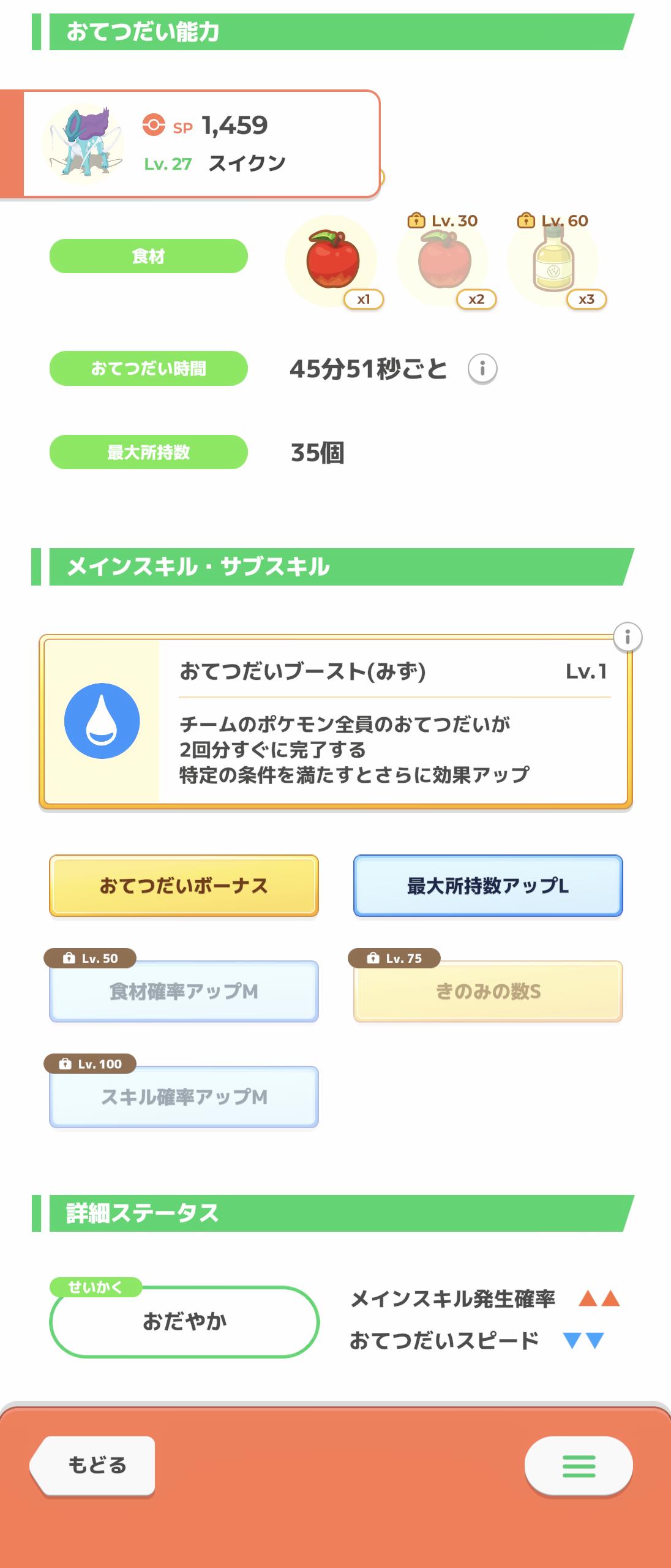Viewport: 671px width, 1568px height.
Task: Tap the もどる back button
Action: pos(95,1465)
